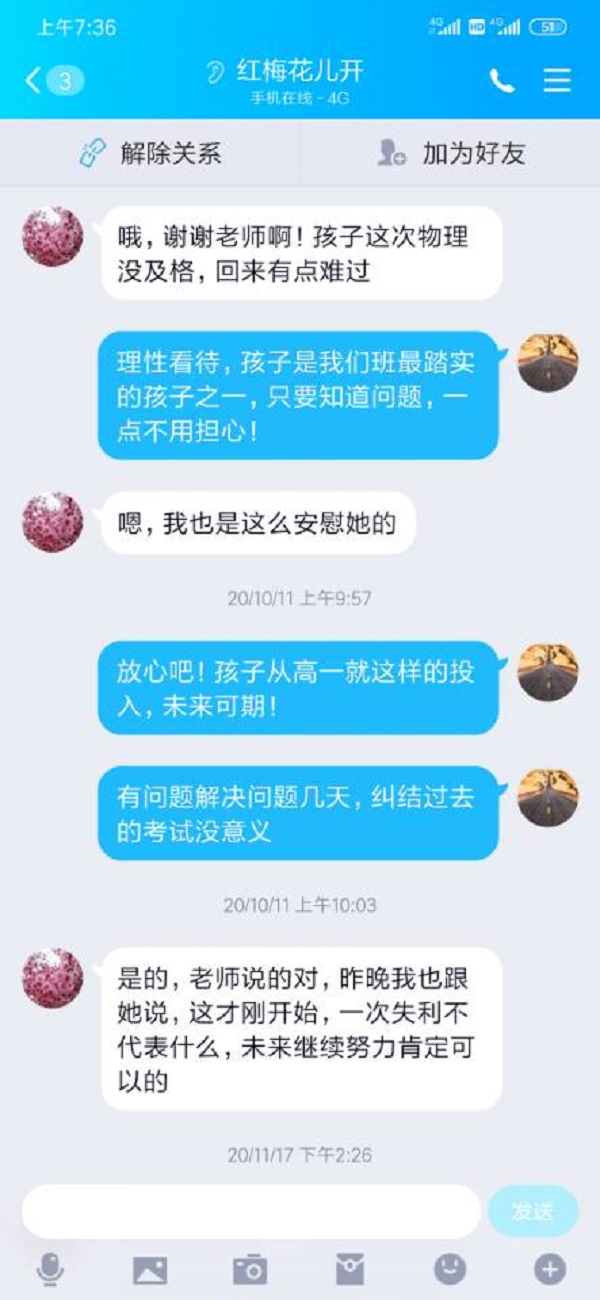Viewport: 600px width, 1300px height.
Task: Tap 解除关系 to remove the relationship
Action: 150,153
